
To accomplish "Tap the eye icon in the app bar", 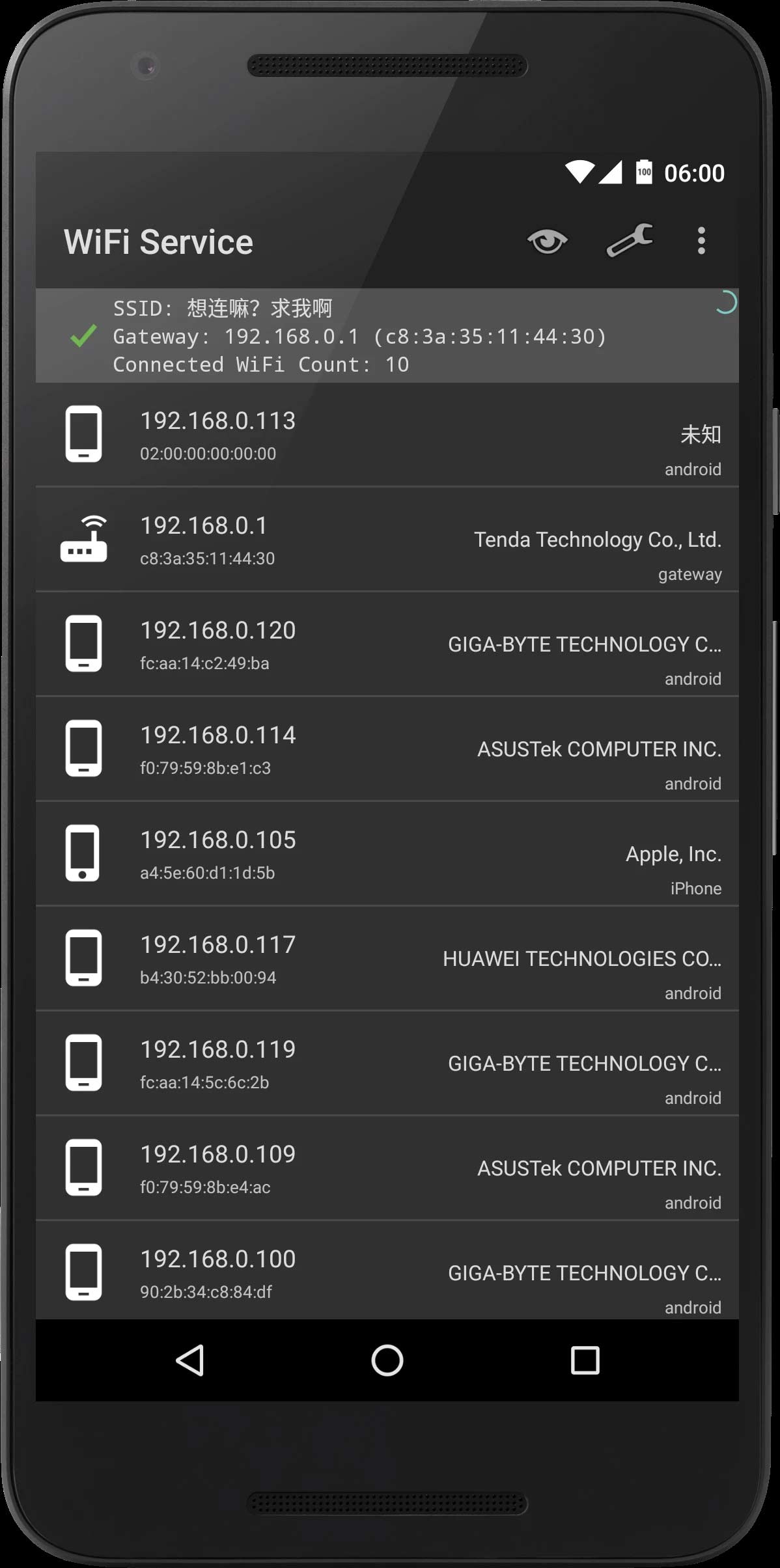I will (547, 241).
